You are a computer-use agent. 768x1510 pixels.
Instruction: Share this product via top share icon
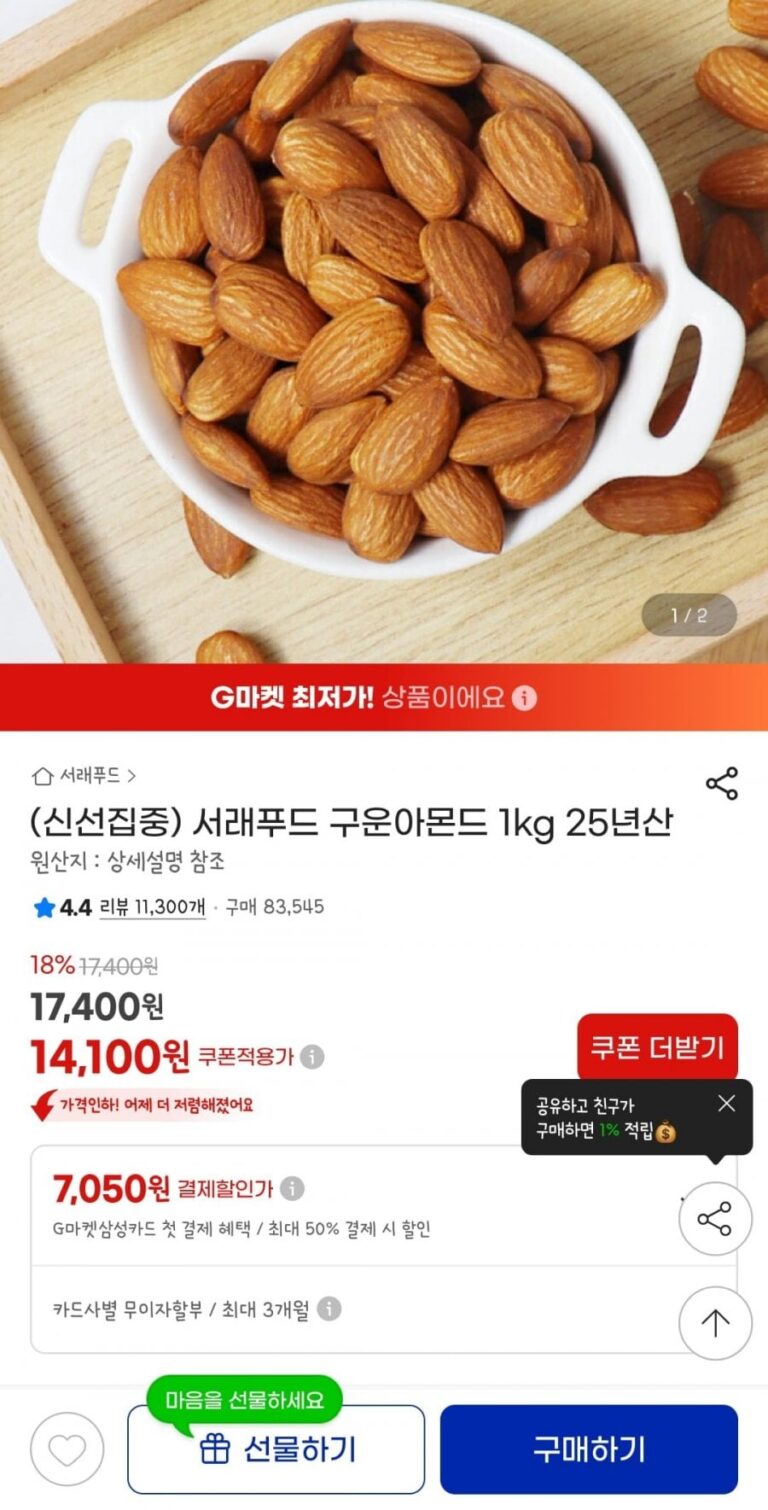tap(722, 783)
